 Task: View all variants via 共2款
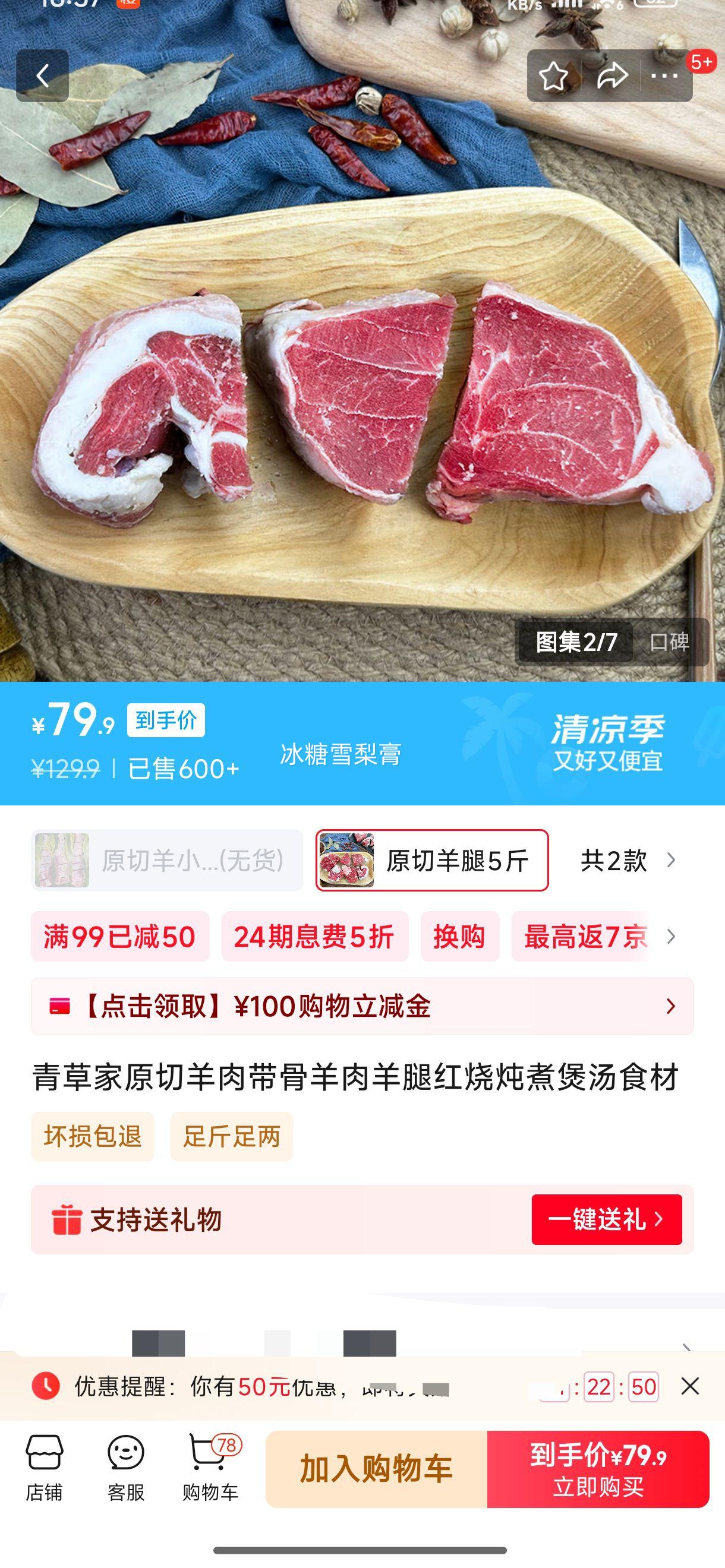[x=628, y=860]
